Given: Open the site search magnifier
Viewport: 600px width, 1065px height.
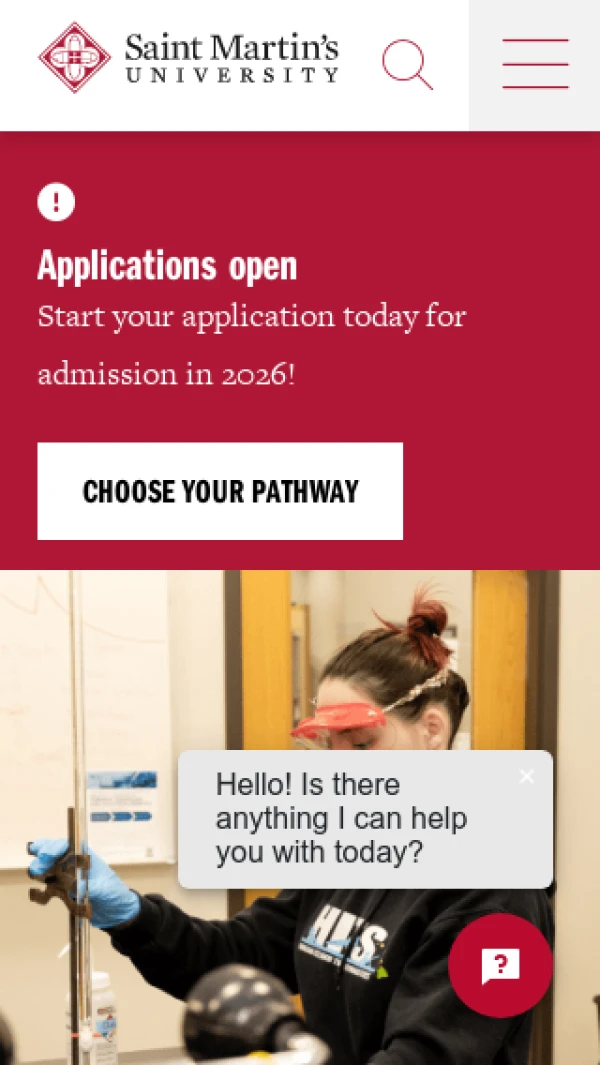Looking at the screenshot, I should (407, 64).
